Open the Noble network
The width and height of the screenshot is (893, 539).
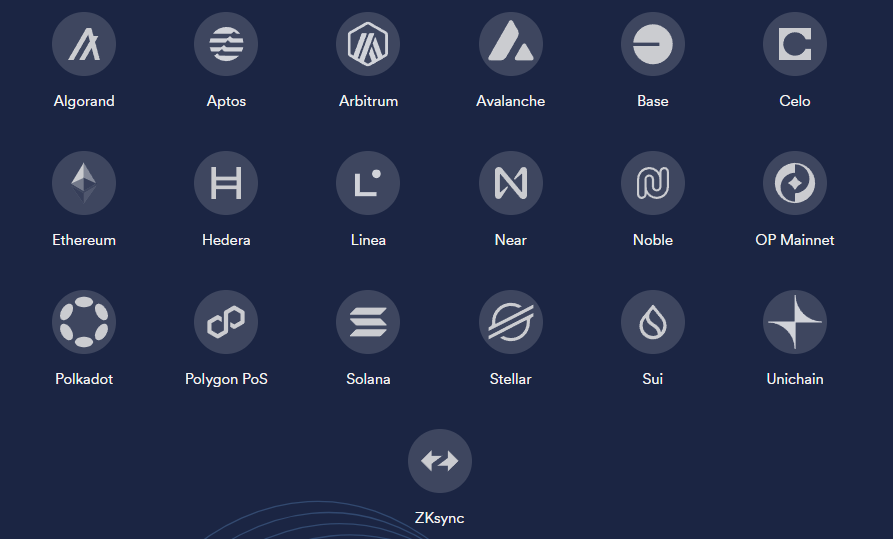coord(653,183)
